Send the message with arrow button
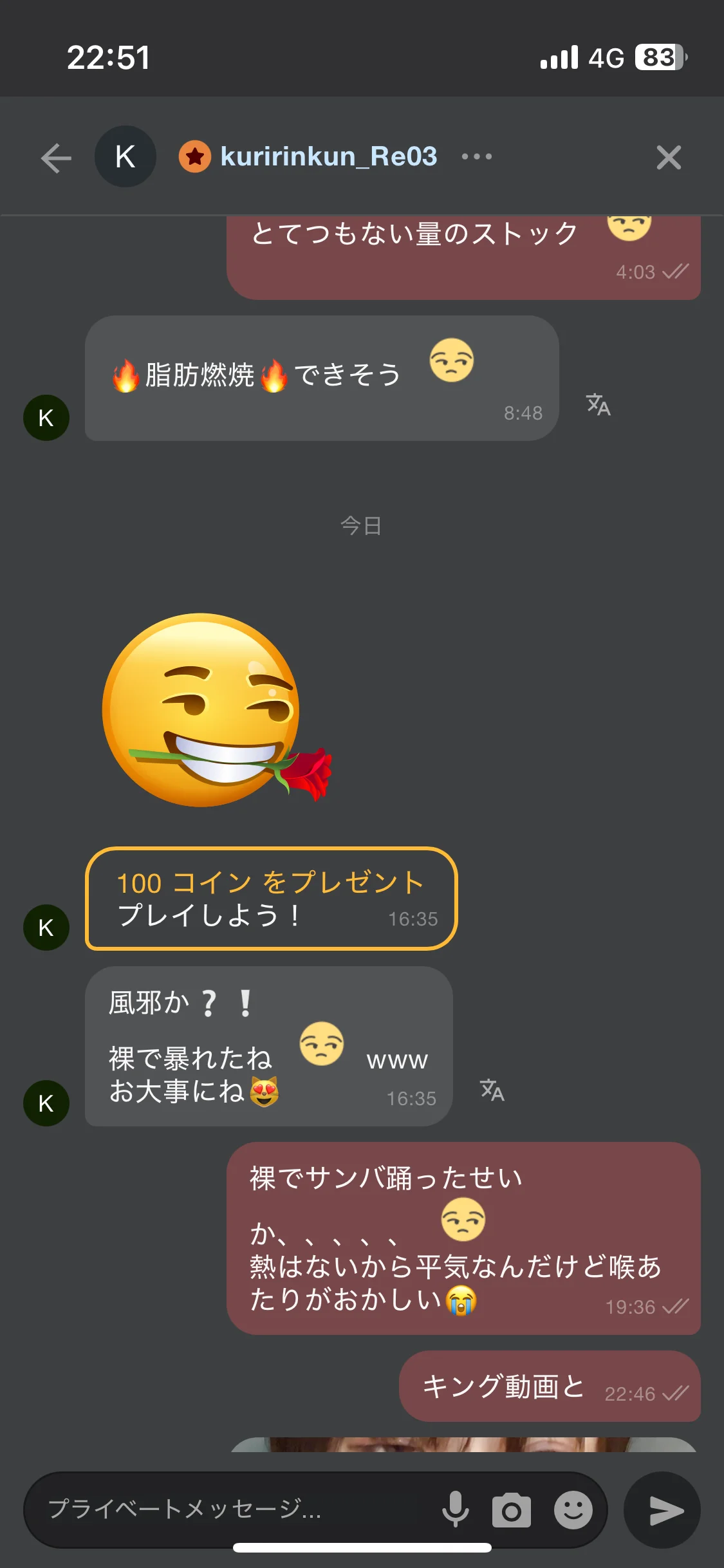Image resolution: width=724 pixels, height=1568 pixels. coord(663,1510)
